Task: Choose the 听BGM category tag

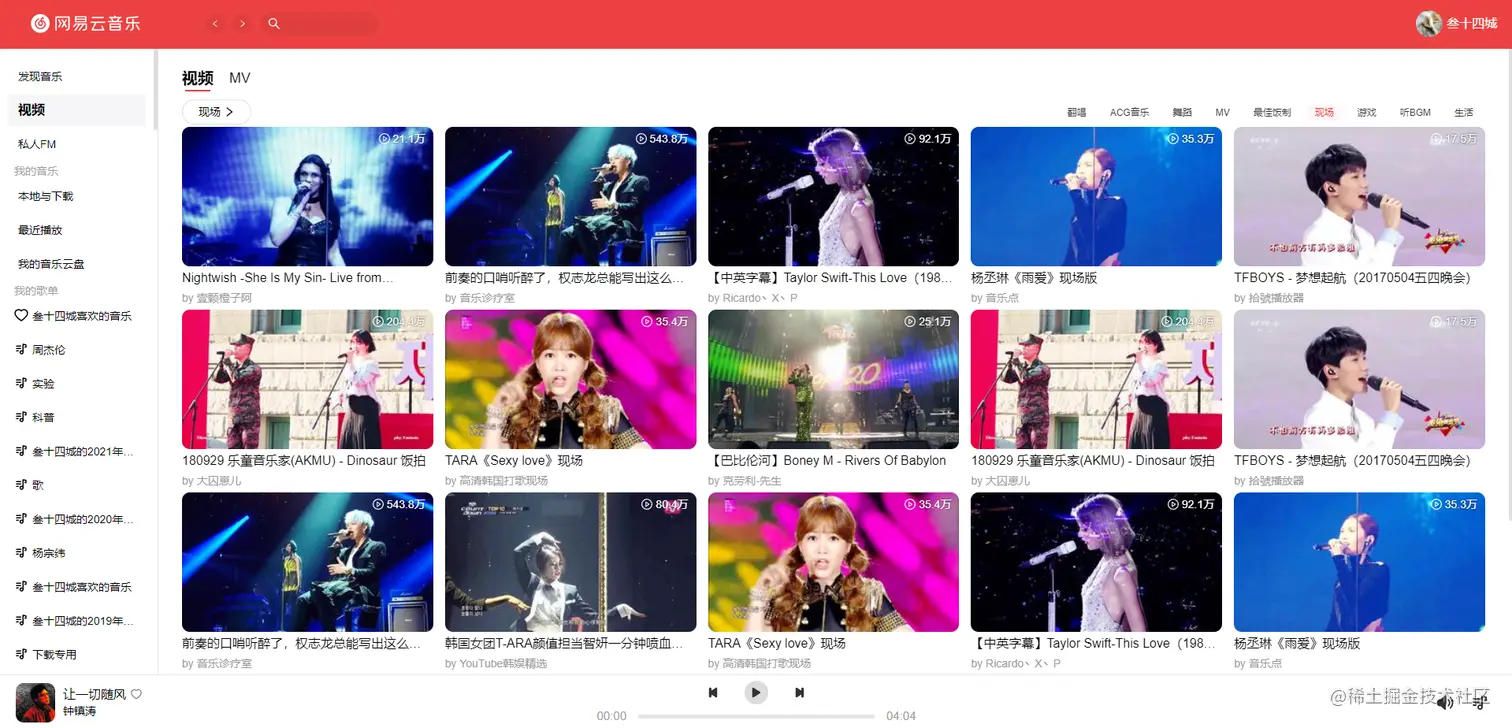Action: click(x=1414, y=113)
